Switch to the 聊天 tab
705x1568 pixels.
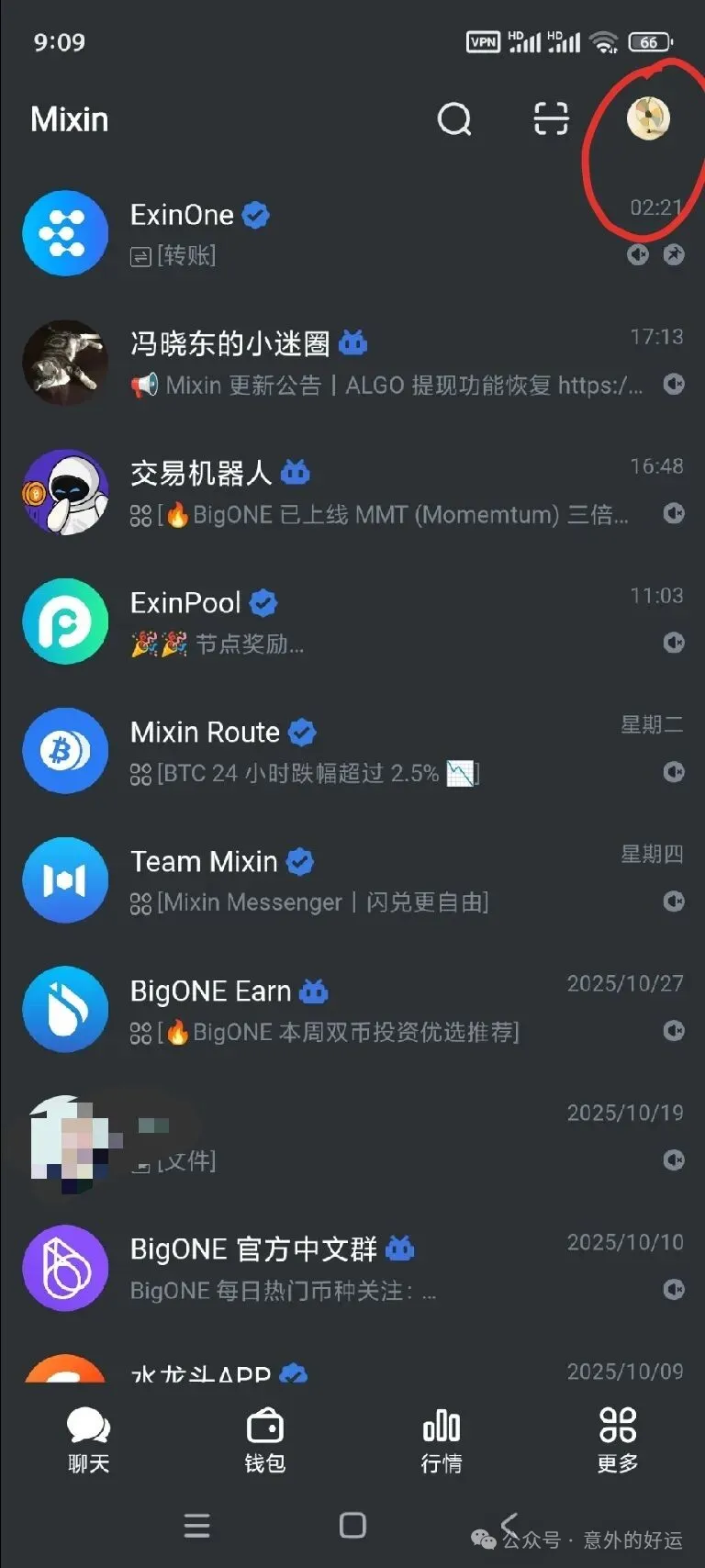[88, 1439]
